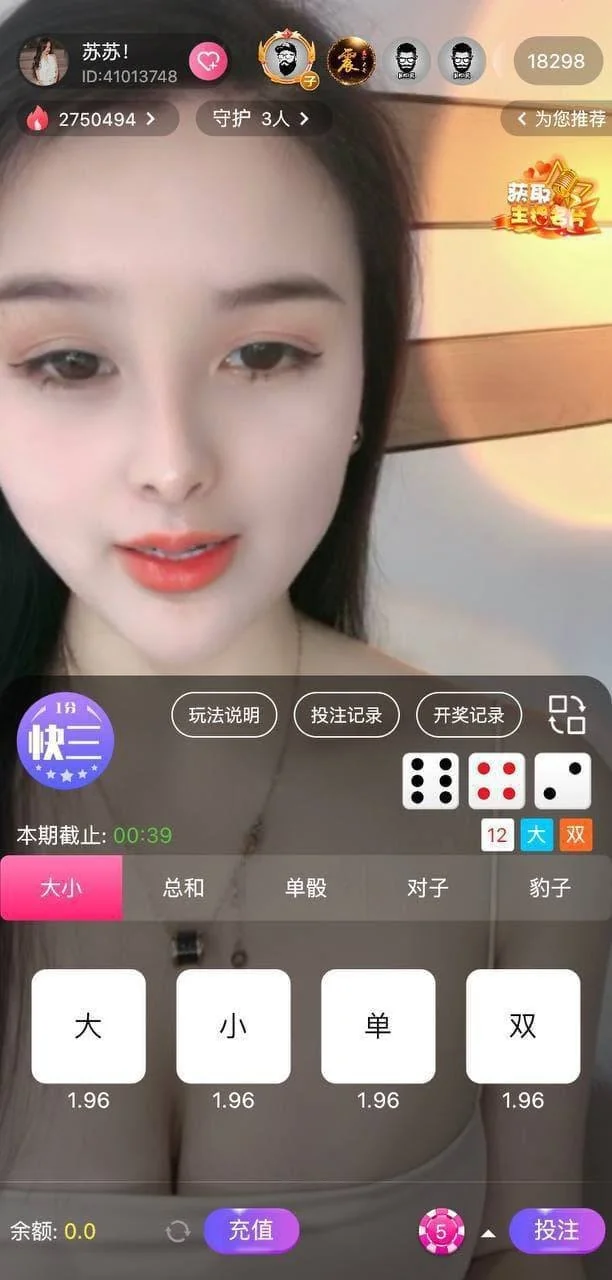612x1280 pixels.
Task: Switch to the 豹子 tab
Action: coord(549,888)
